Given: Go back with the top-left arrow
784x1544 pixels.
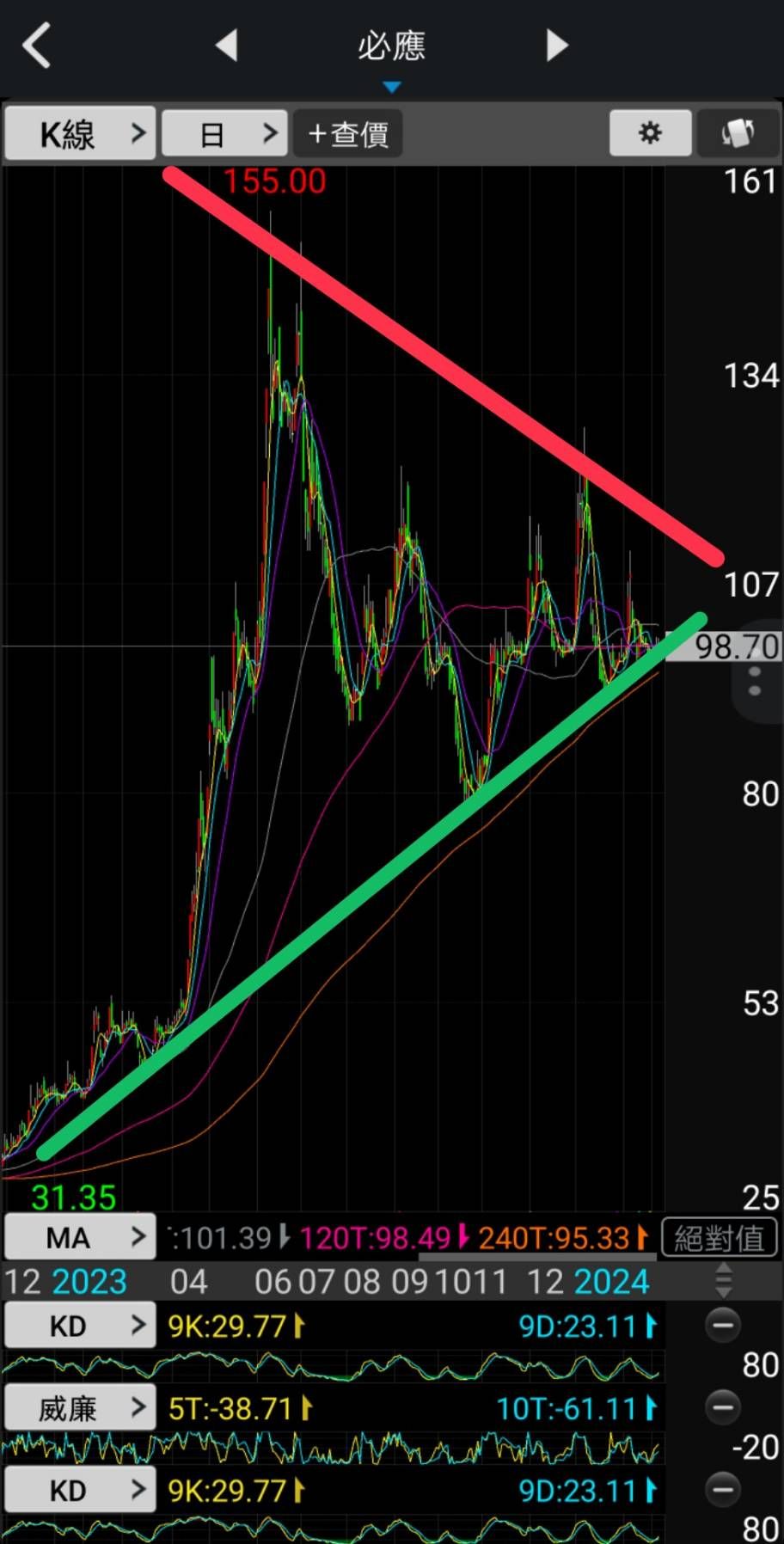Looking at the screenshot, I should coord(36,45).
